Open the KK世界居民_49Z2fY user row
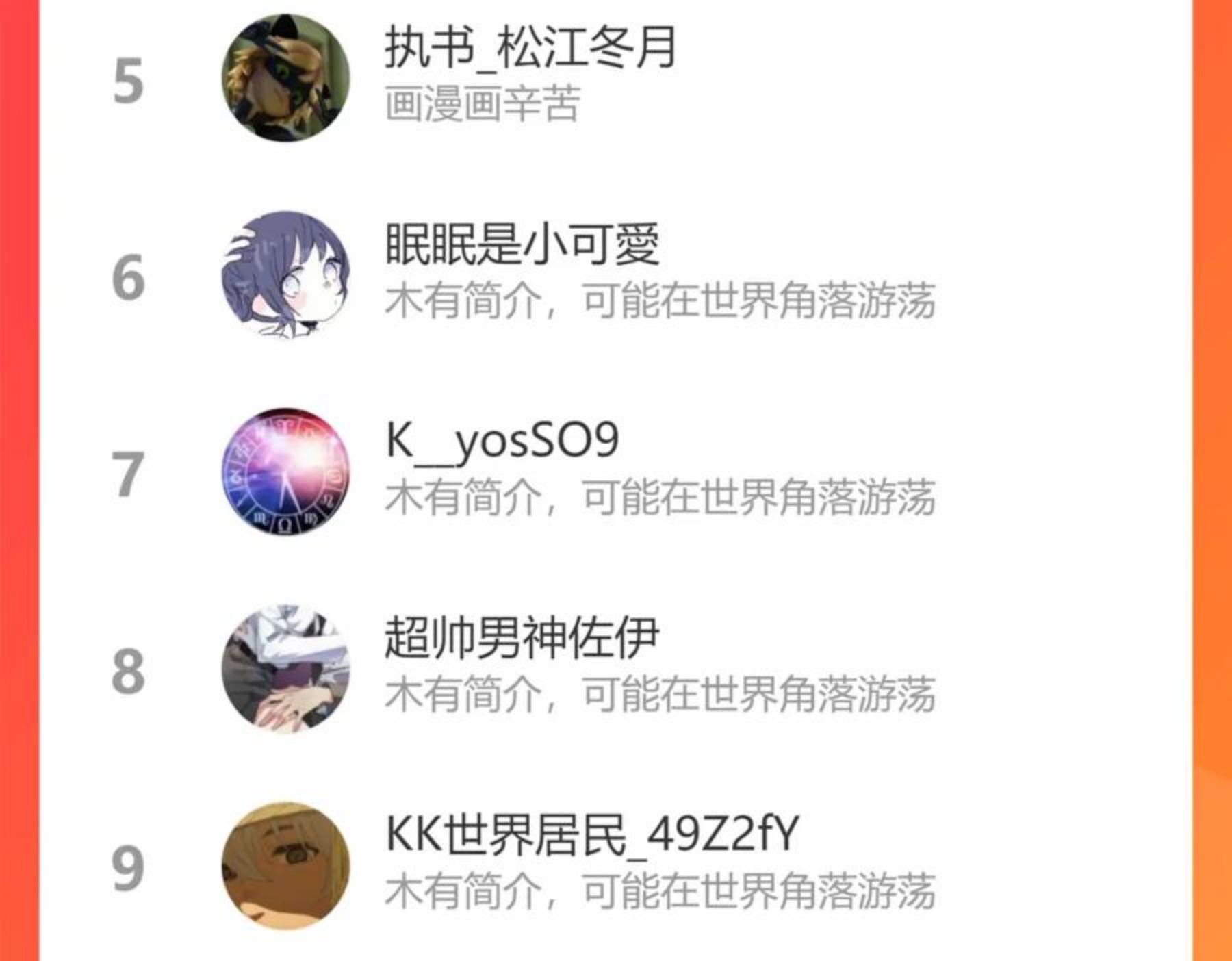Screen dimensions: 1232x961 616,866
